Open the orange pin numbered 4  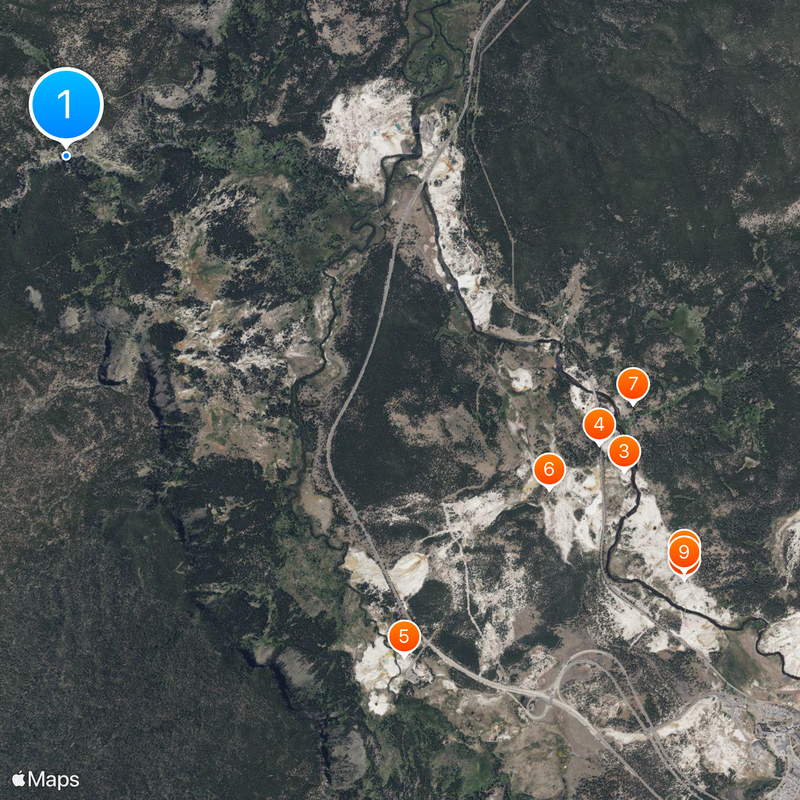599,426
